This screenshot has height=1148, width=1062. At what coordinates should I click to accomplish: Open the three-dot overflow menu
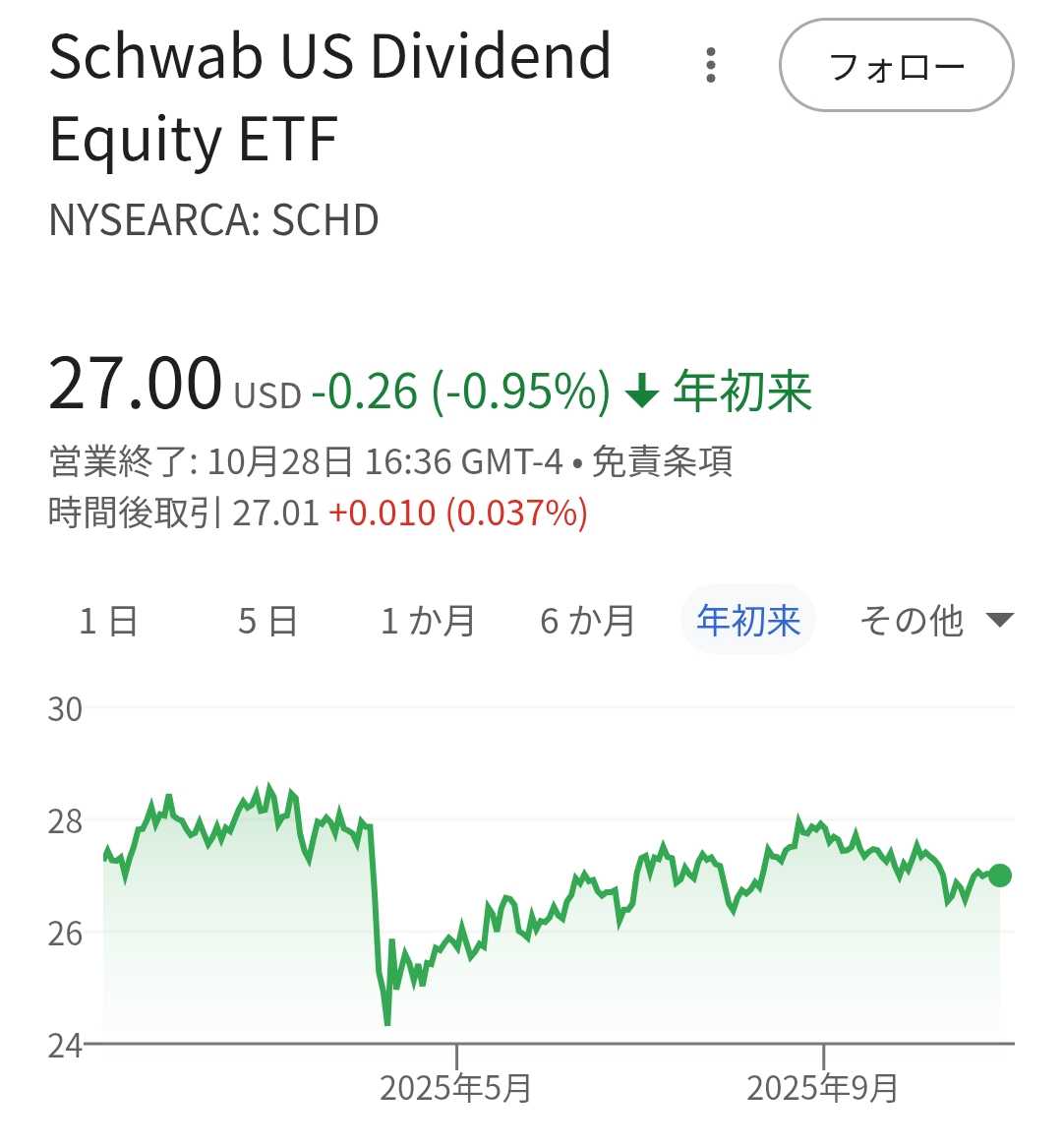coord(711,65)
